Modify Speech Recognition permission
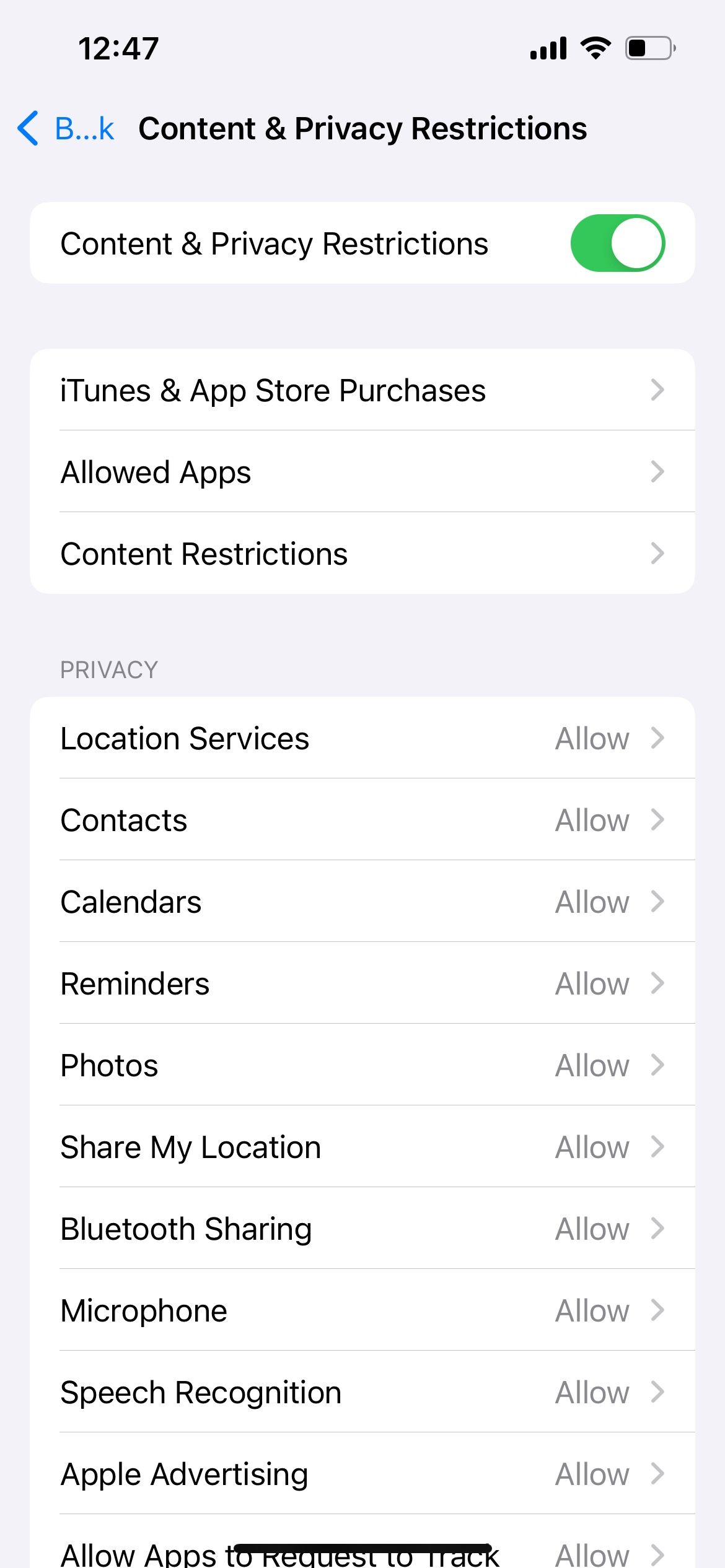Image resolution: width=725 pixels, height=1568 pixels. [x=362, y=1392]
